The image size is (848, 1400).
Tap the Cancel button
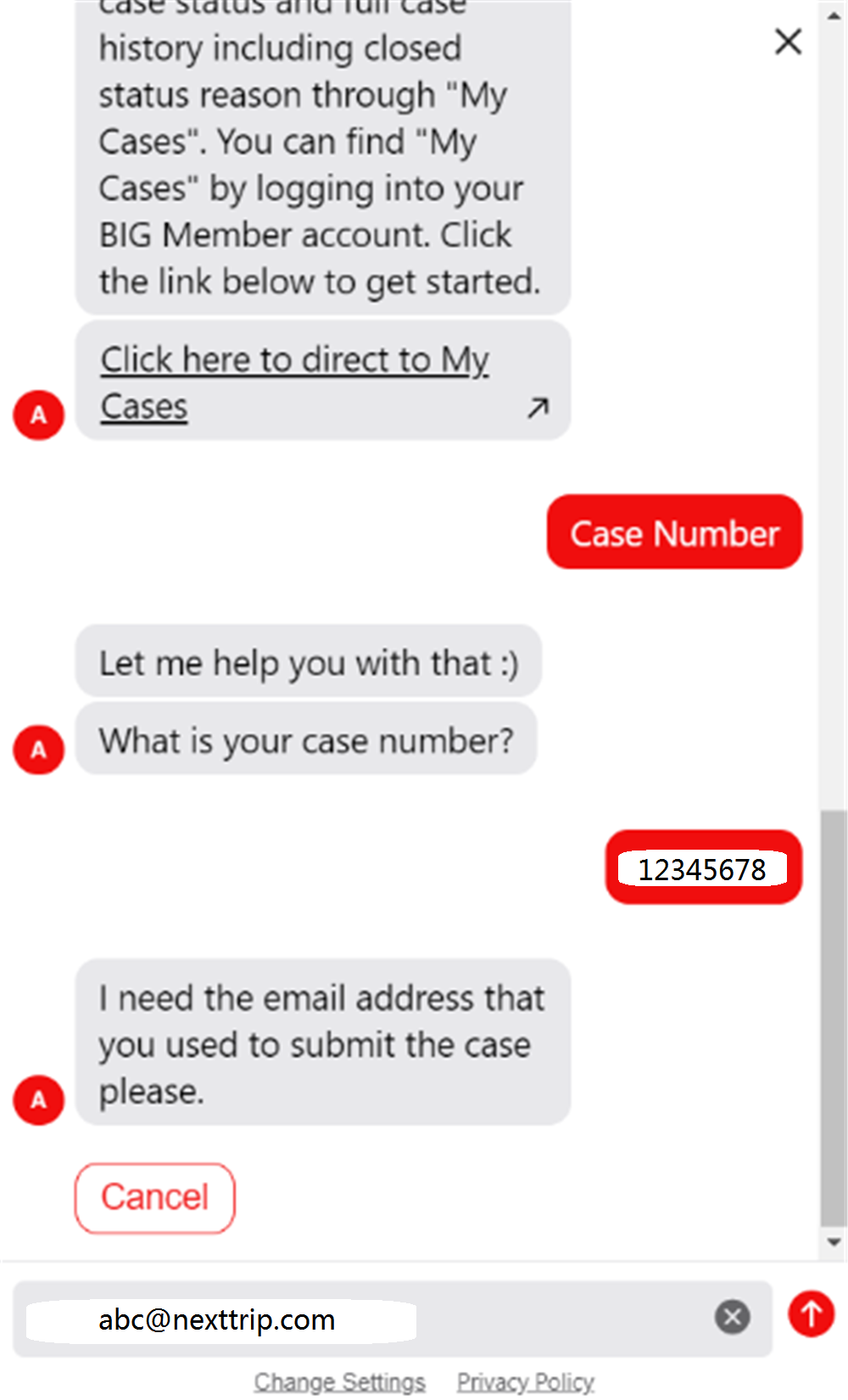[154, 1197]
